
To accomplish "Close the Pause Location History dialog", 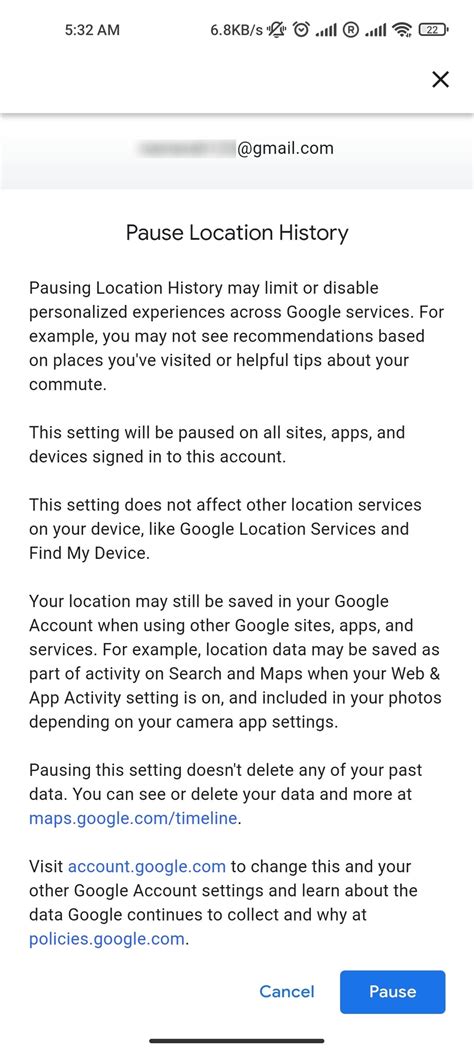I will (x=440, y=80).
